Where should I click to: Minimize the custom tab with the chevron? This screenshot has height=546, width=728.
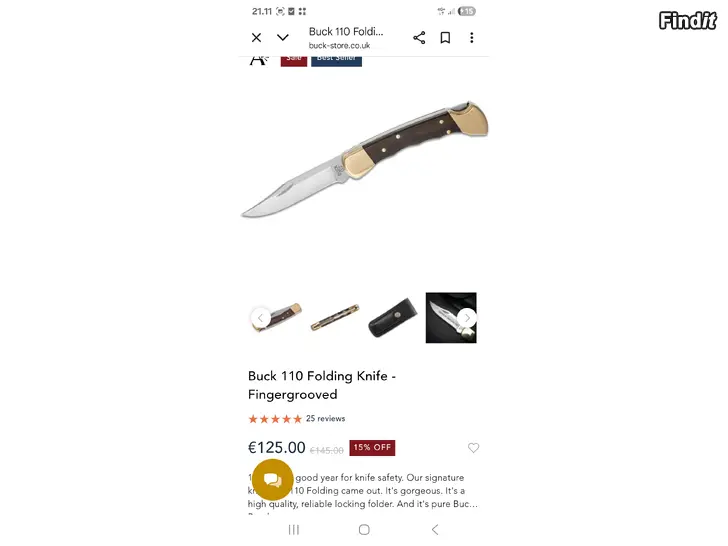(x=283, y=38)
